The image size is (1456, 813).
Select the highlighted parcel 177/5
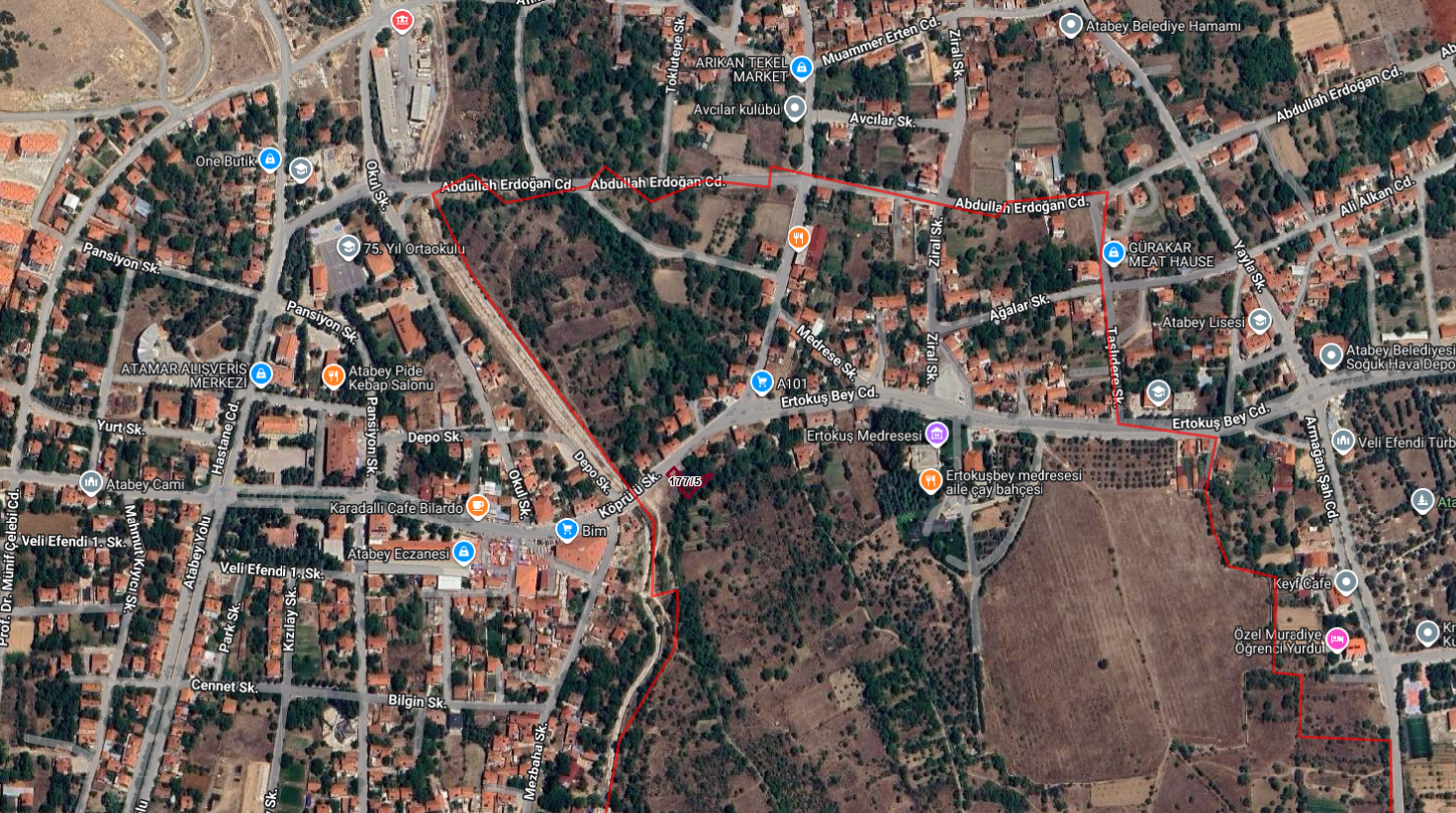[687, 481]
